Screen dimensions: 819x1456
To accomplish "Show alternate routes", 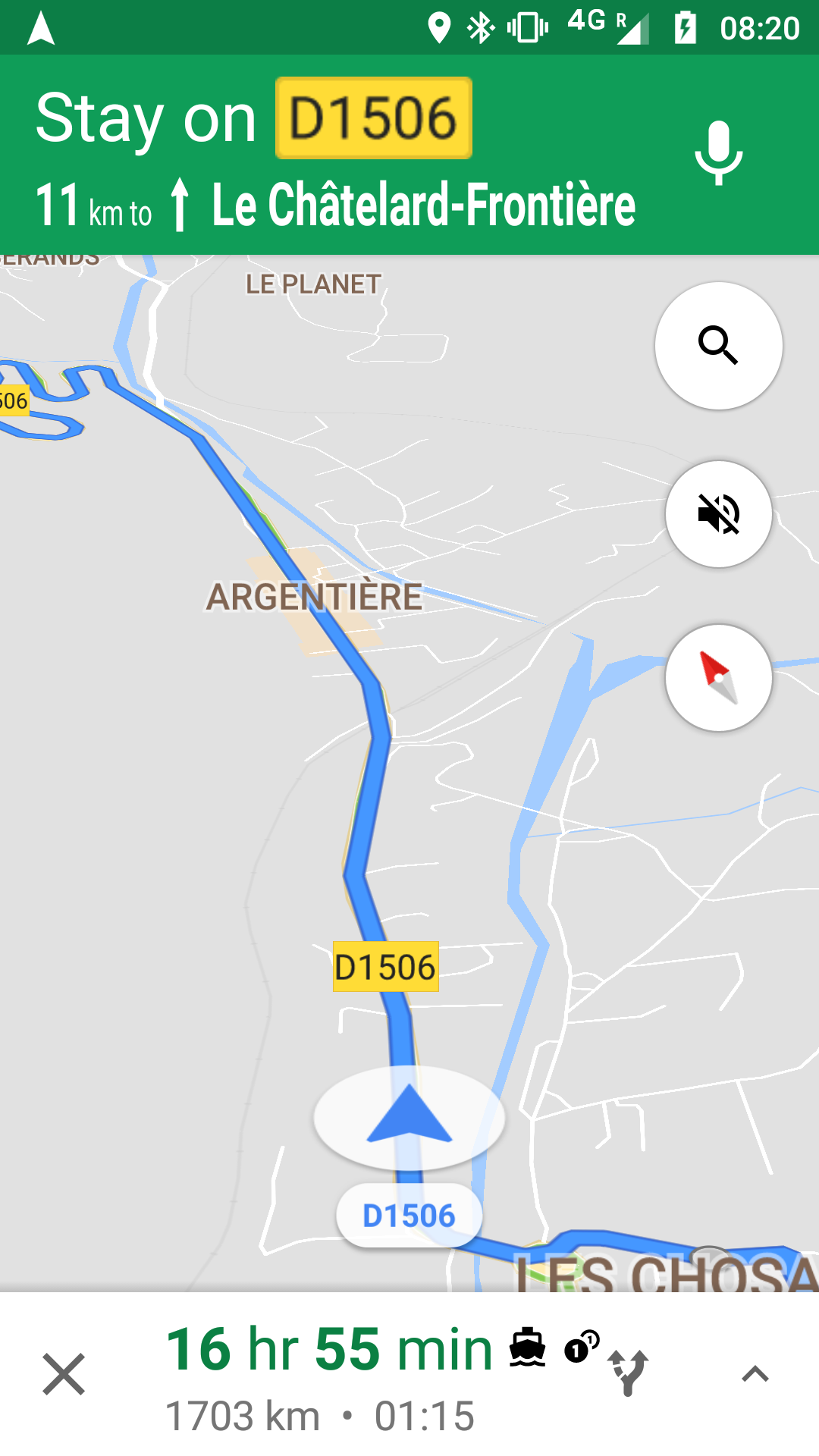I will pos(629,1372).
